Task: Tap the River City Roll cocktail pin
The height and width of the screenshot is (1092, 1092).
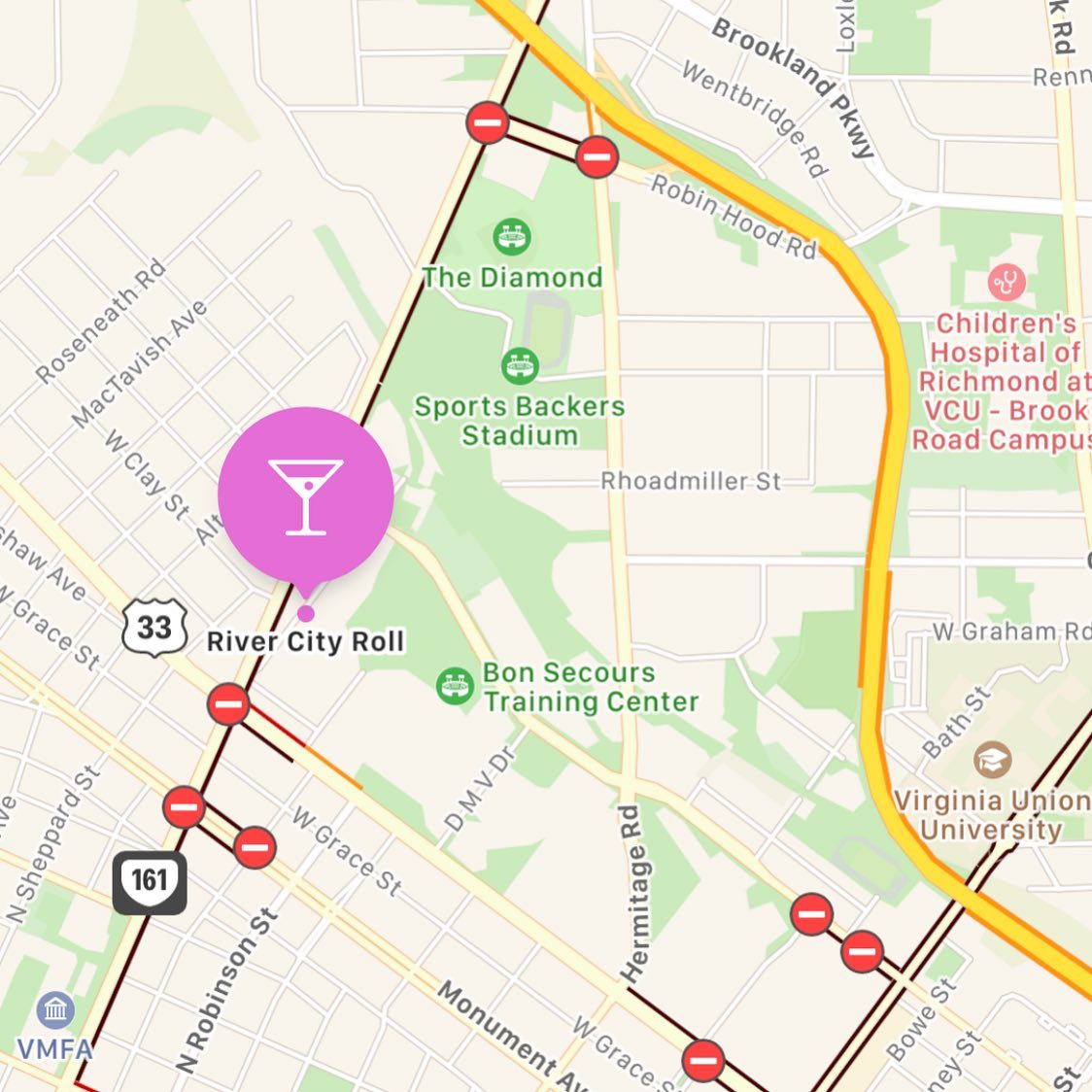Action: tap(306, 495)
